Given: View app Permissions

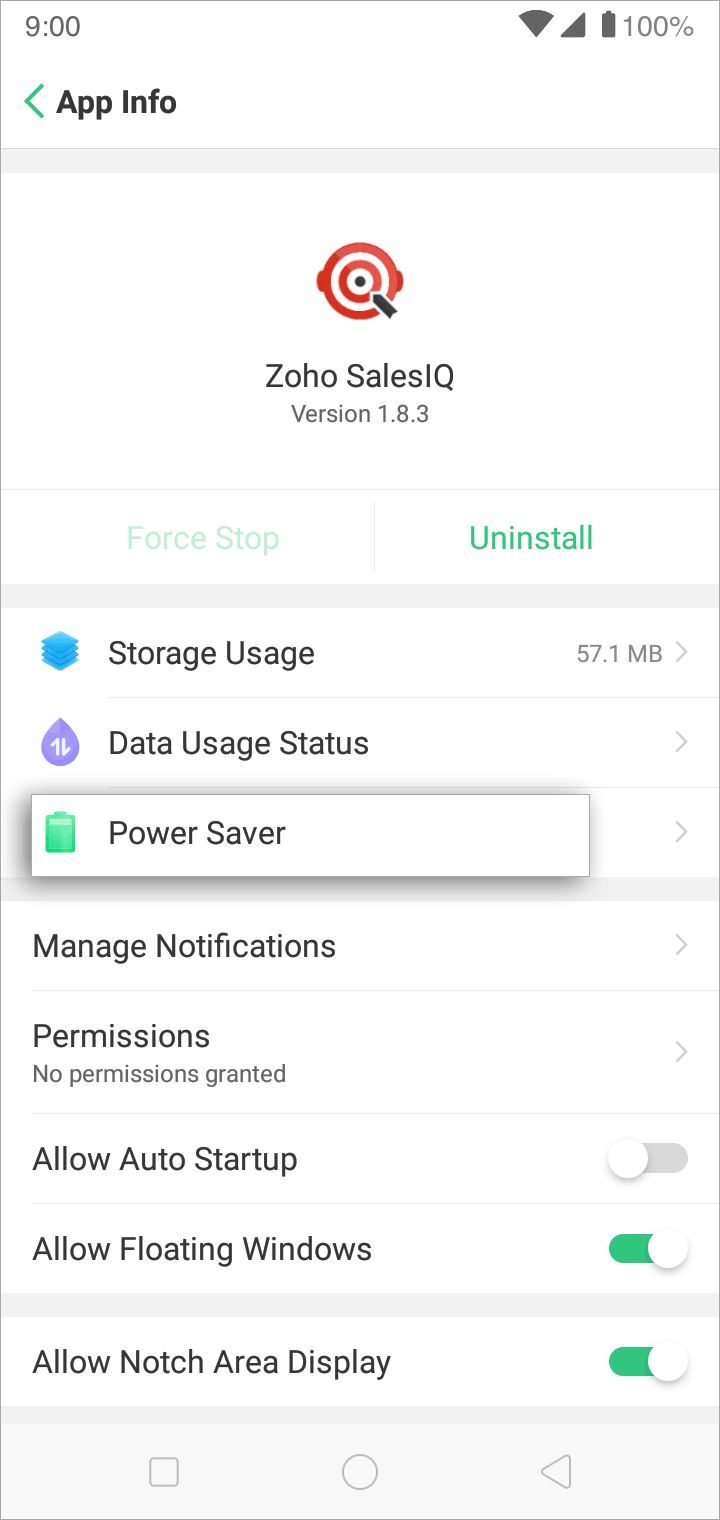Looking at the screenshot, I should [x=360, y=1052].
